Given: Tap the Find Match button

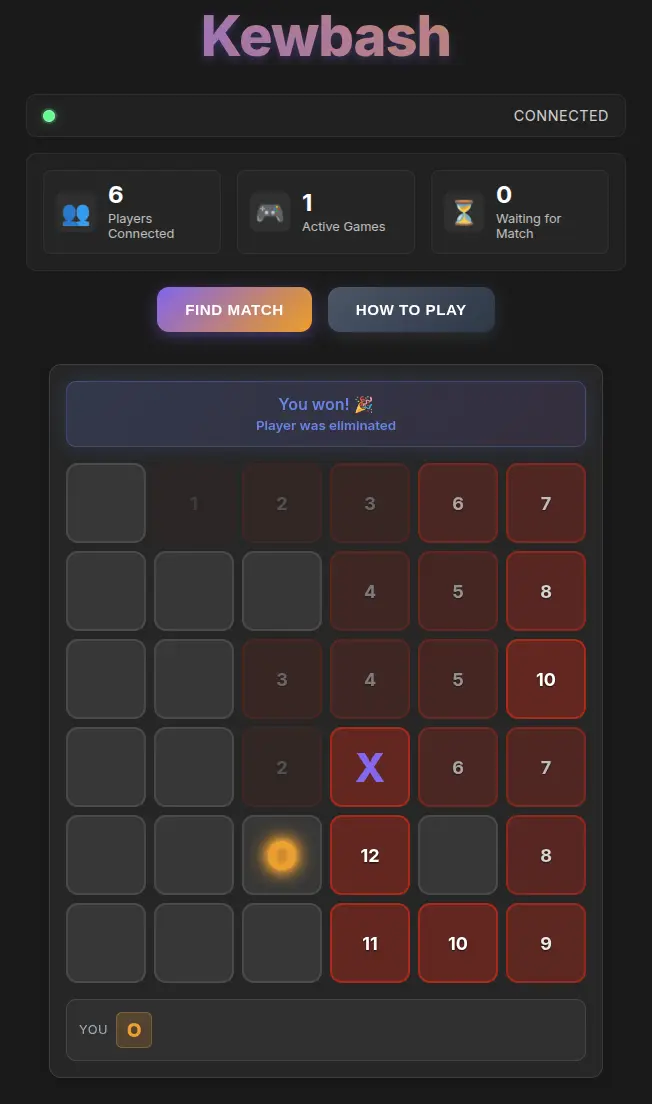Looking at the screenshot, I should [x=234, y=310].
